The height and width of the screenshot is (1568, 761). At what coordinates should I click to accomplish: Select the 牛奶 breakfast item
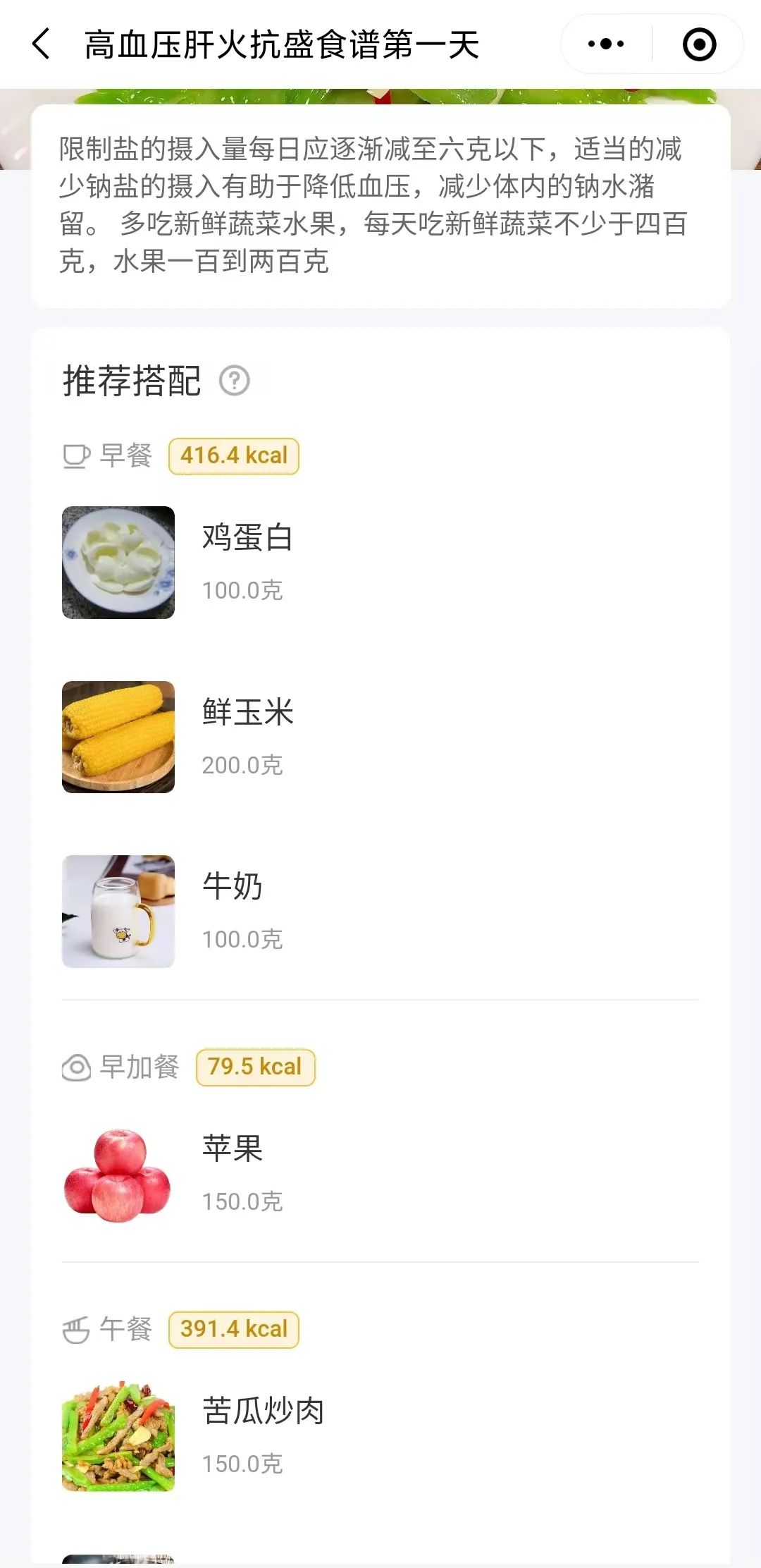click(233, 910)
